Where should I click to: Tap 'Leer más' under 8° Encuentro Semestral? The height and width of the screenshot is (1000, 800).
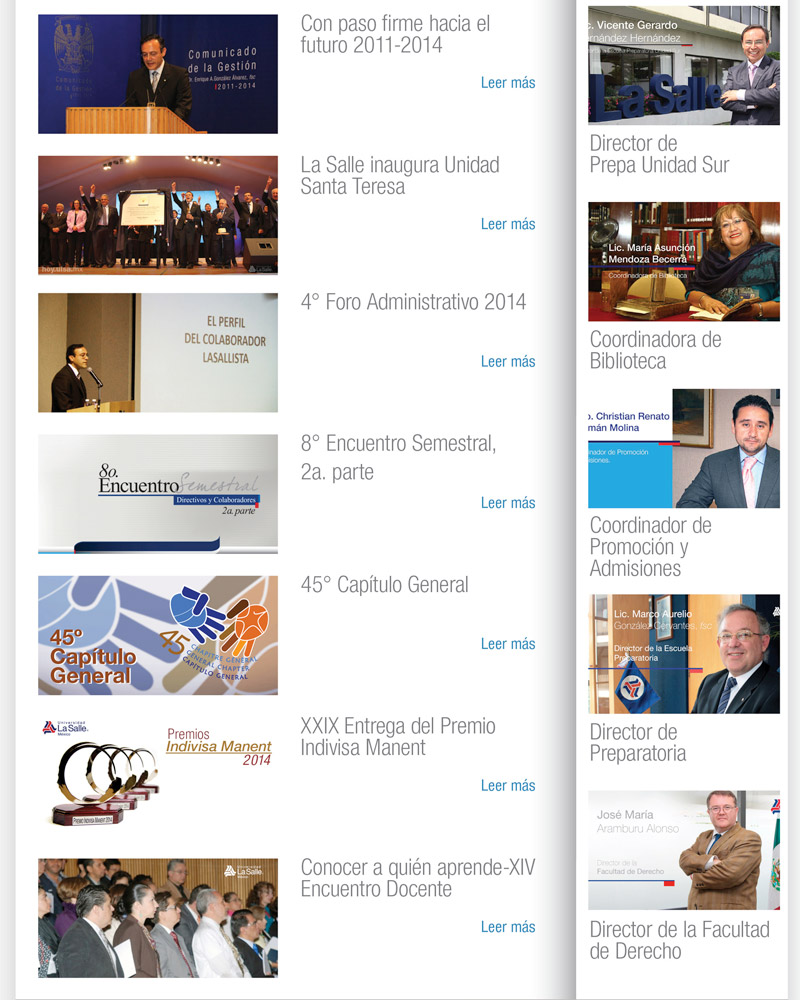[x=508, y=503]
